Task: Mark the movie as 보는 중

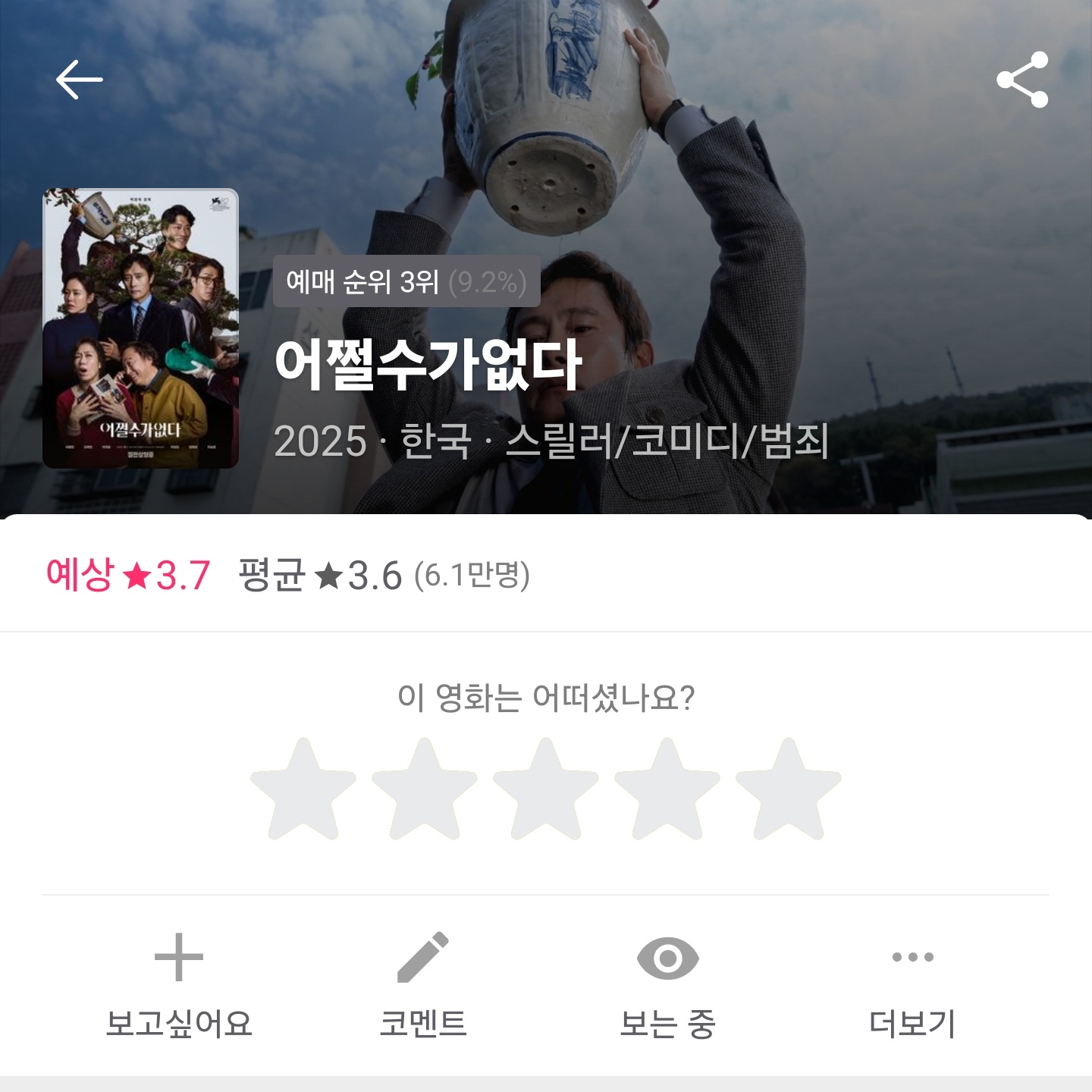Action: (667, 984)
